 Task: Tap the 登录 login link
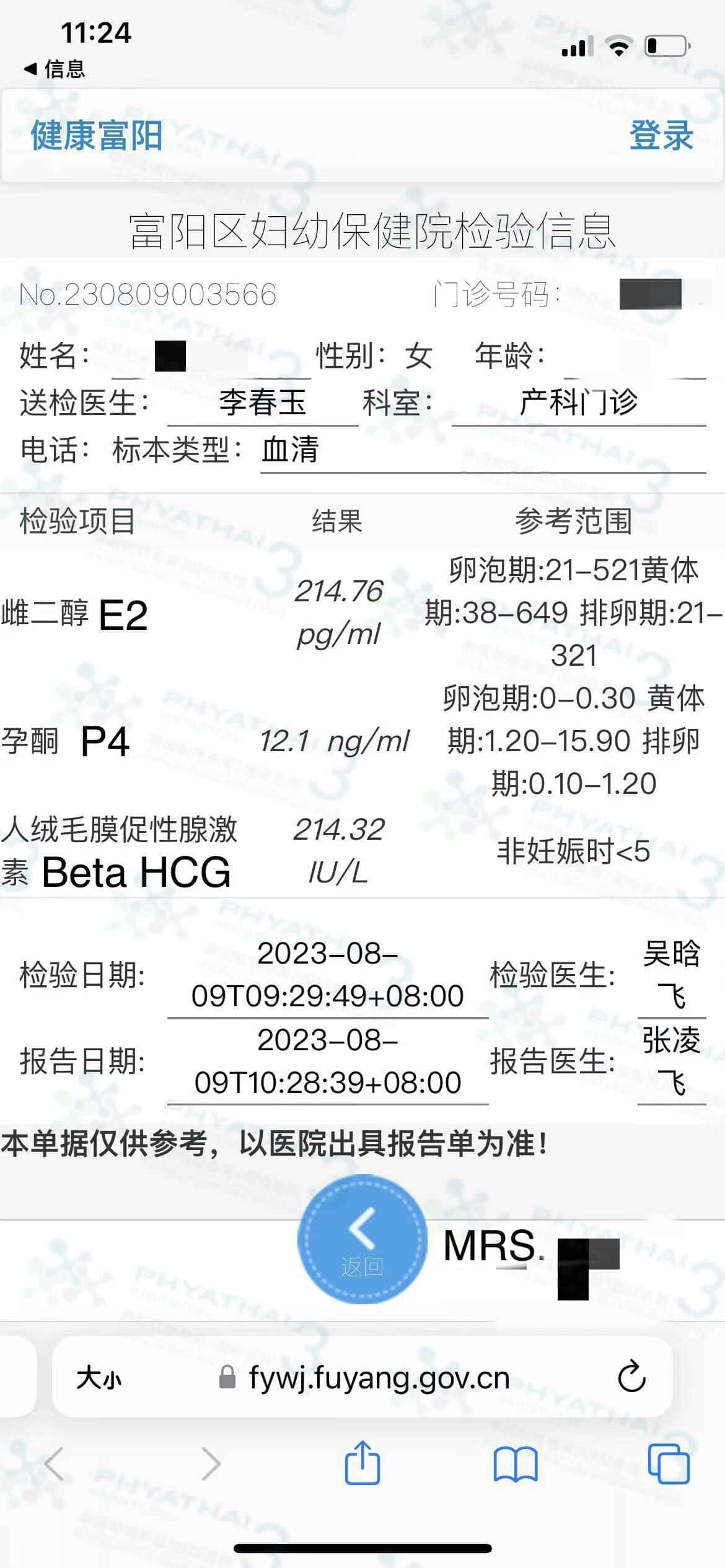(661, 135)
